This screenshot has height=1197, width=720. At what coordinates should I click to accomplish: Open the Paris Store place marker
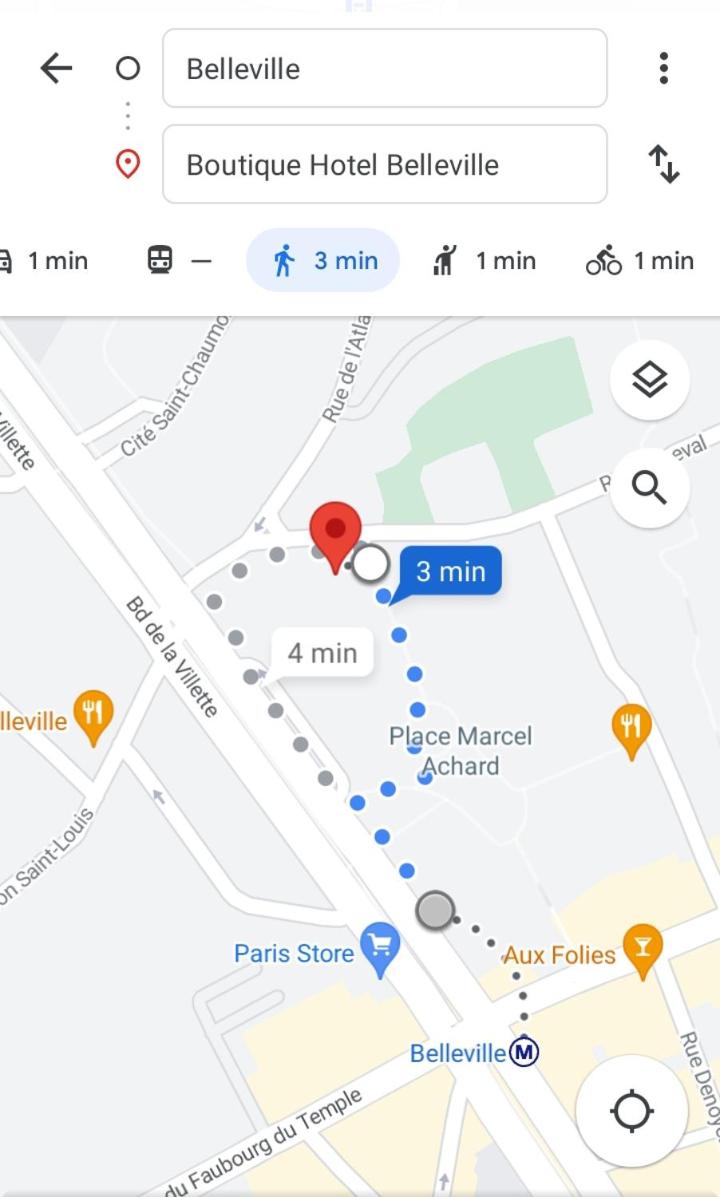(380, 947)
